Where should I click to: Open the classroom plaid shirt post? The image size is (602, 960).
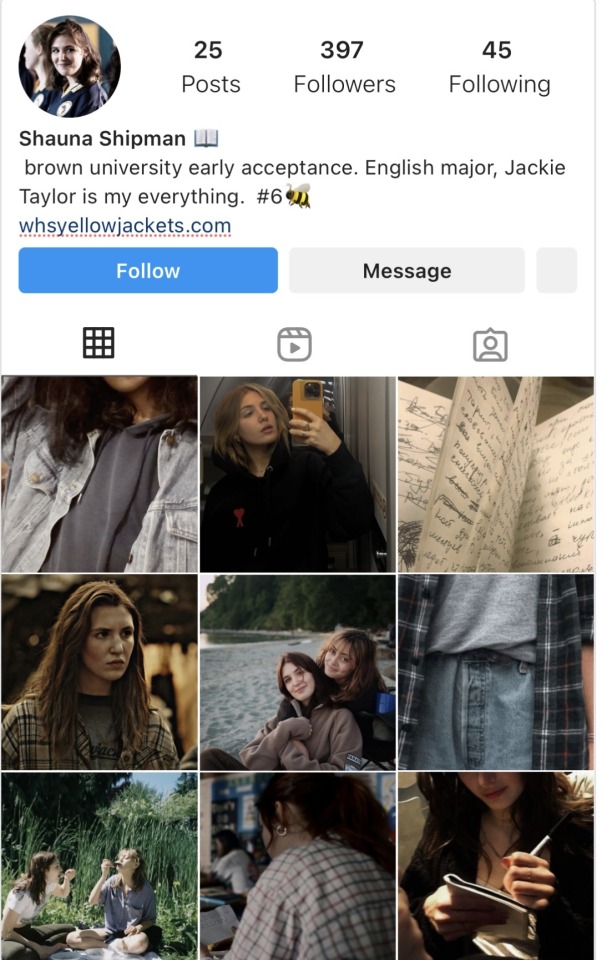pos(297,866)
